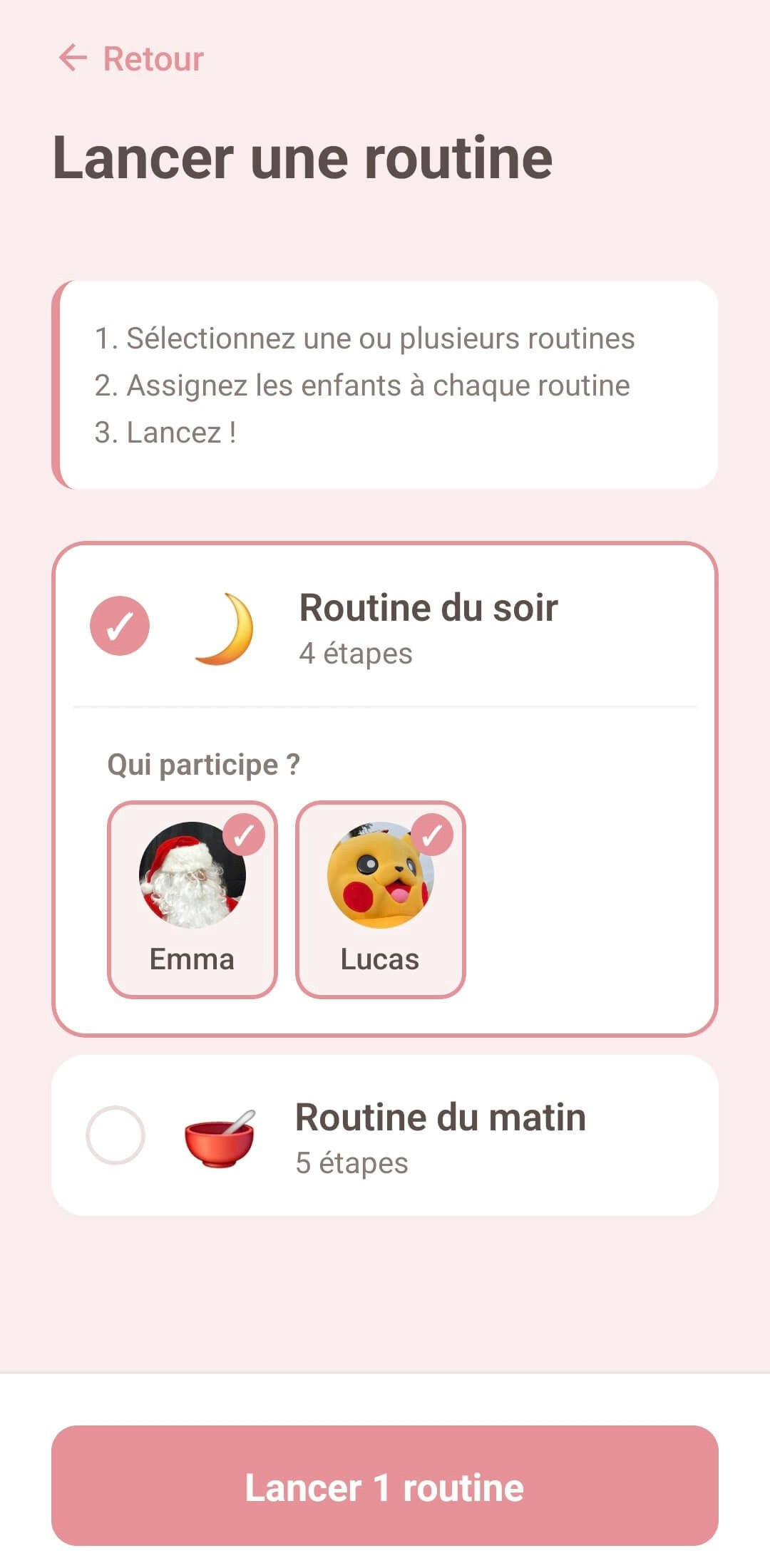Tap the checkmark circle beside Routine du soir
This screenshot has height=1568, width=770.
point(120,626)
